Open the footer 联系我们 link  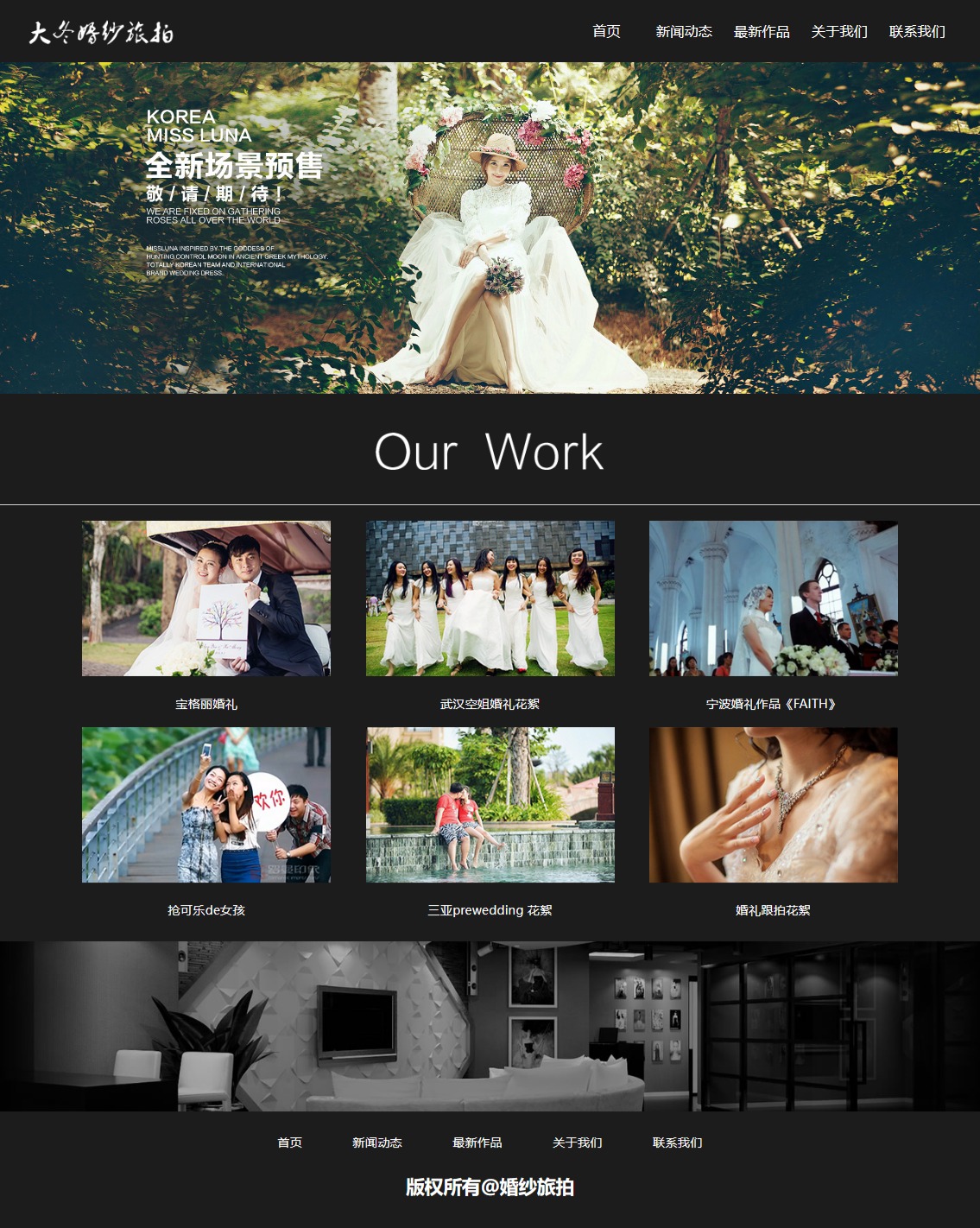tap(677, 1143)
